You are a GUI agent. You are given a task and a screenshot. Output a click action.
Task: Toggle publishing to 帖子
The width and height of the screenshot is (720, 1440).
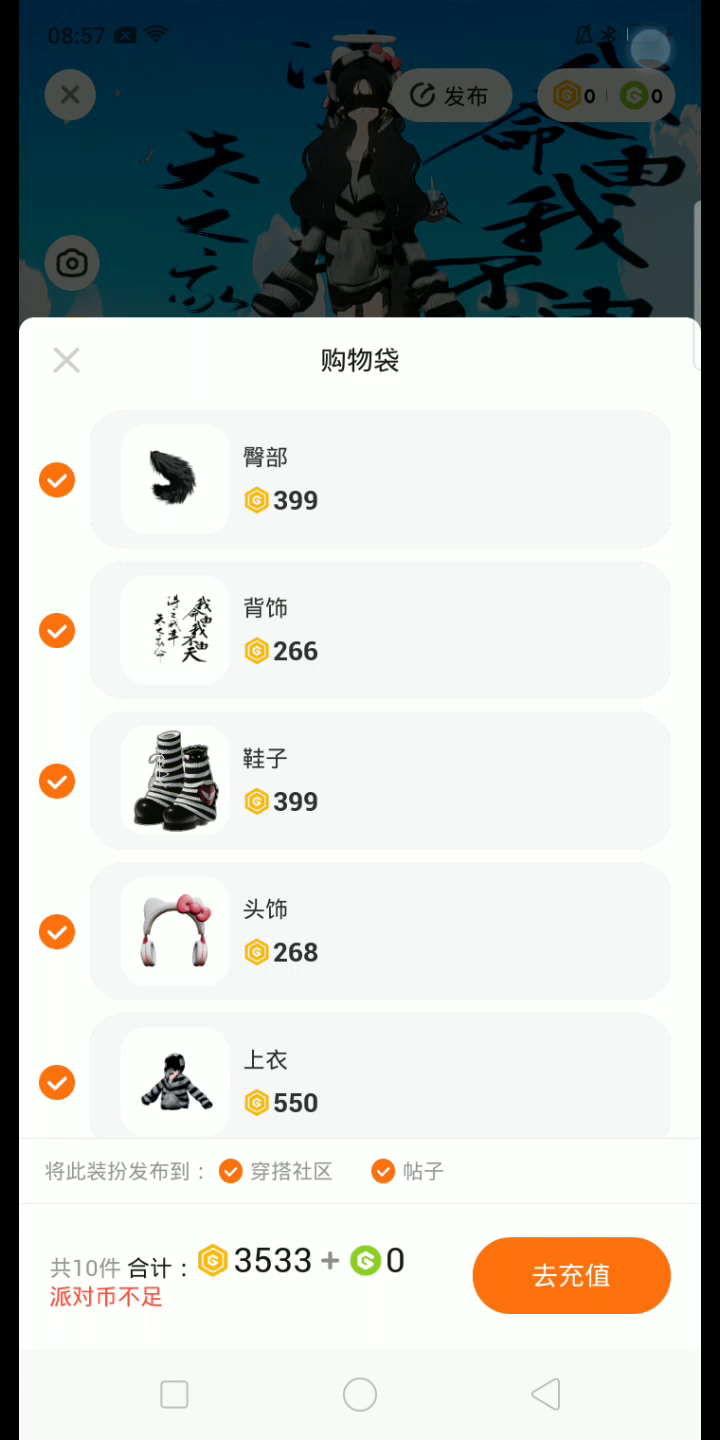[x=383, y=1171]
